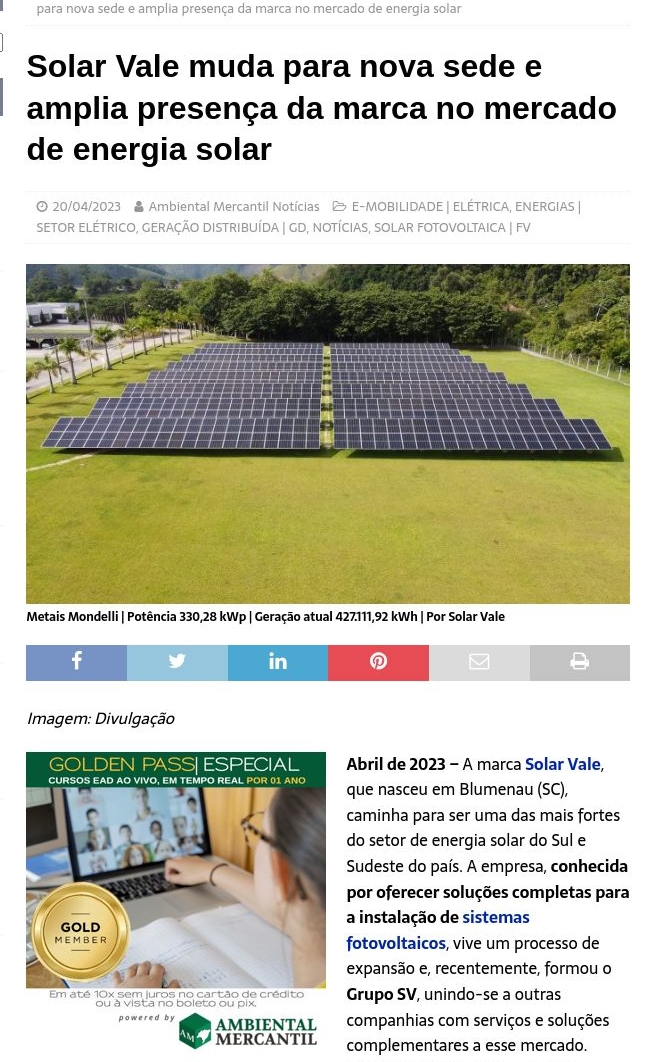Open the E-MOBILIDADE | ELÉTRICA, ENERGIAS category

click(x=464, y=207)
